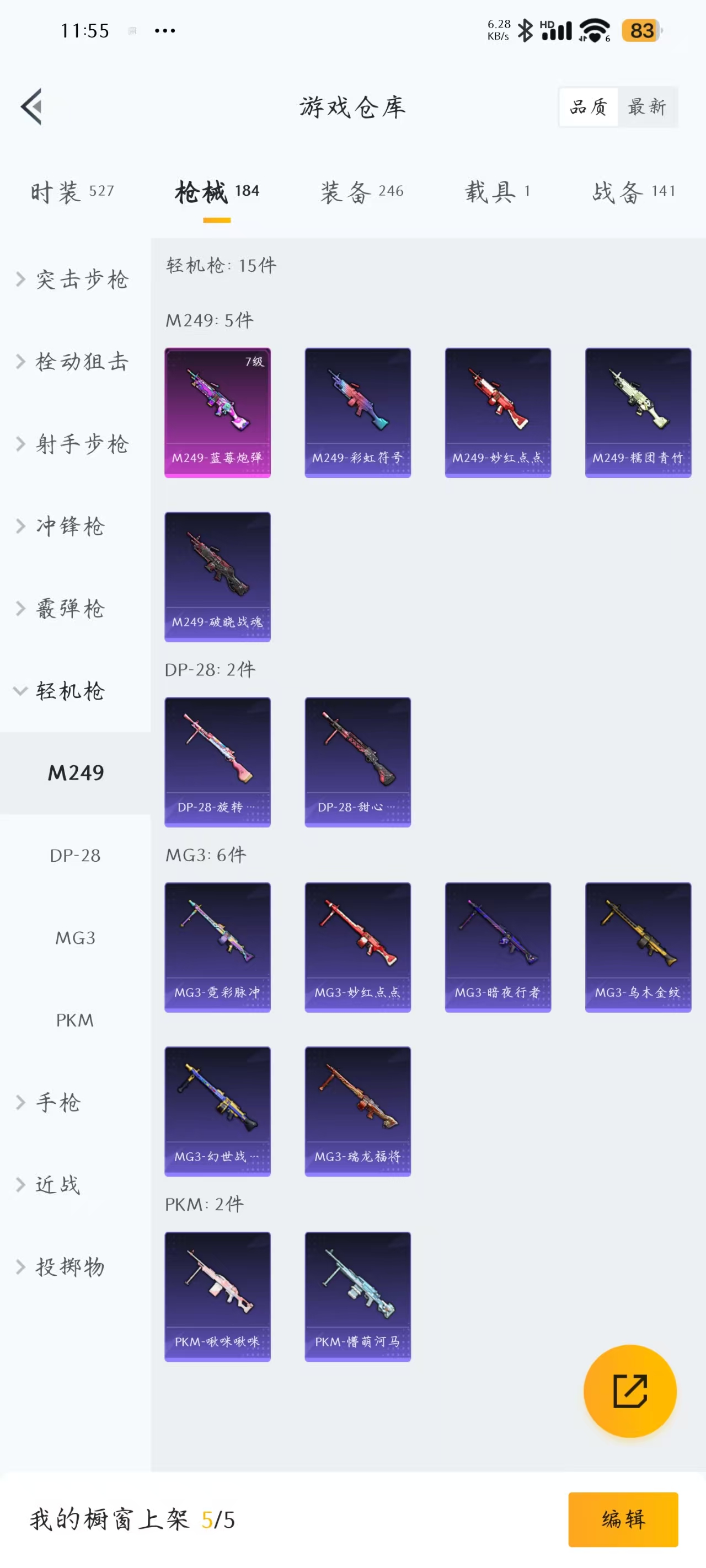Open the 载具 tab
706x1568 pixels.
pyautogui.click(x=497, y=192)
